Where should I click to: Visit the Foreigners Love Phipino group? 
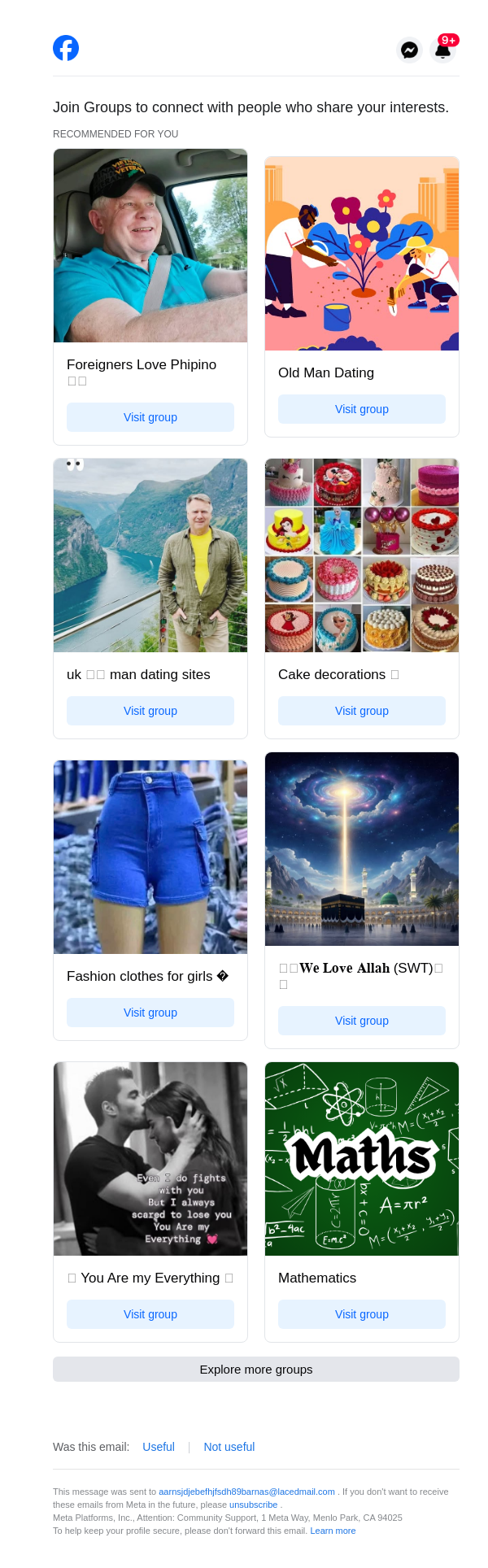150,417
